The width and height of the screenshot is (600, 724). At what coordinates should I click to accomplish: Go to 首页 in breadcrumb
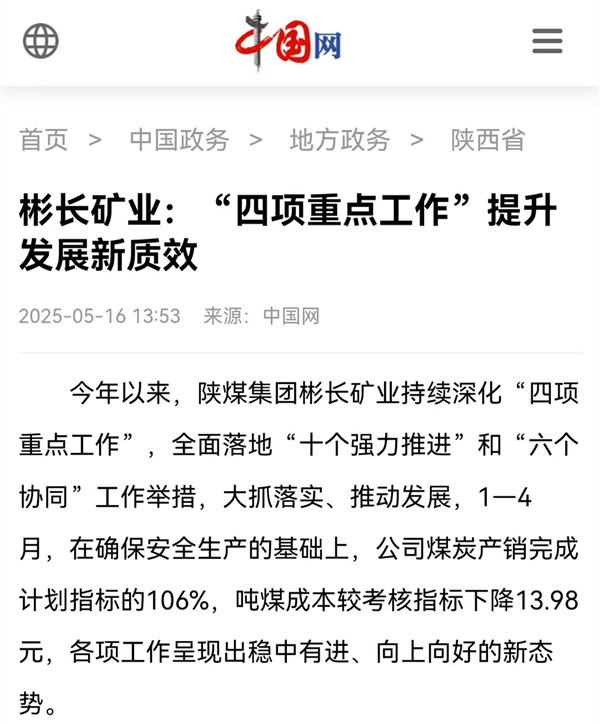coord(43,140)
